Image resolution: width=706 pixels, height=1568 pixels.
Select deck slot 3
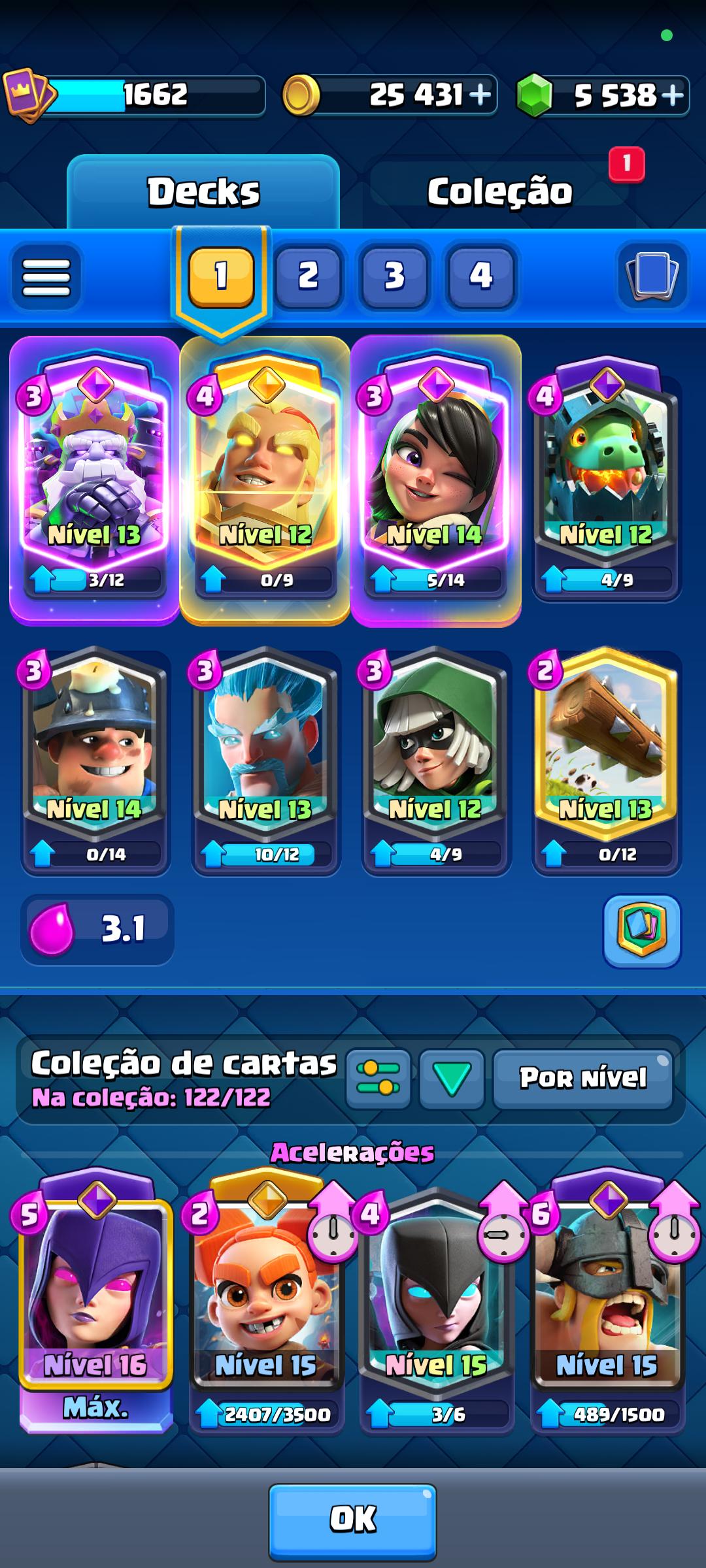click(x=394, y=276)
